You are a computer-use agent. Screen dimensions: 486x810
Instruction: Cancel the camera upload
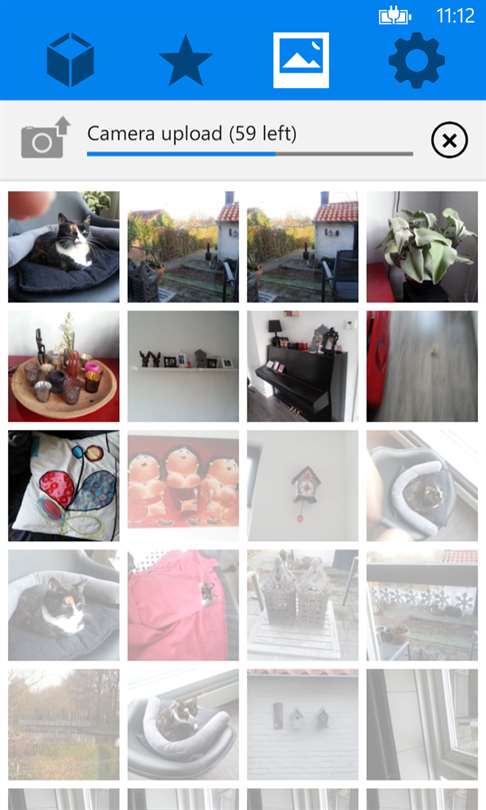[x=449, y=140]
